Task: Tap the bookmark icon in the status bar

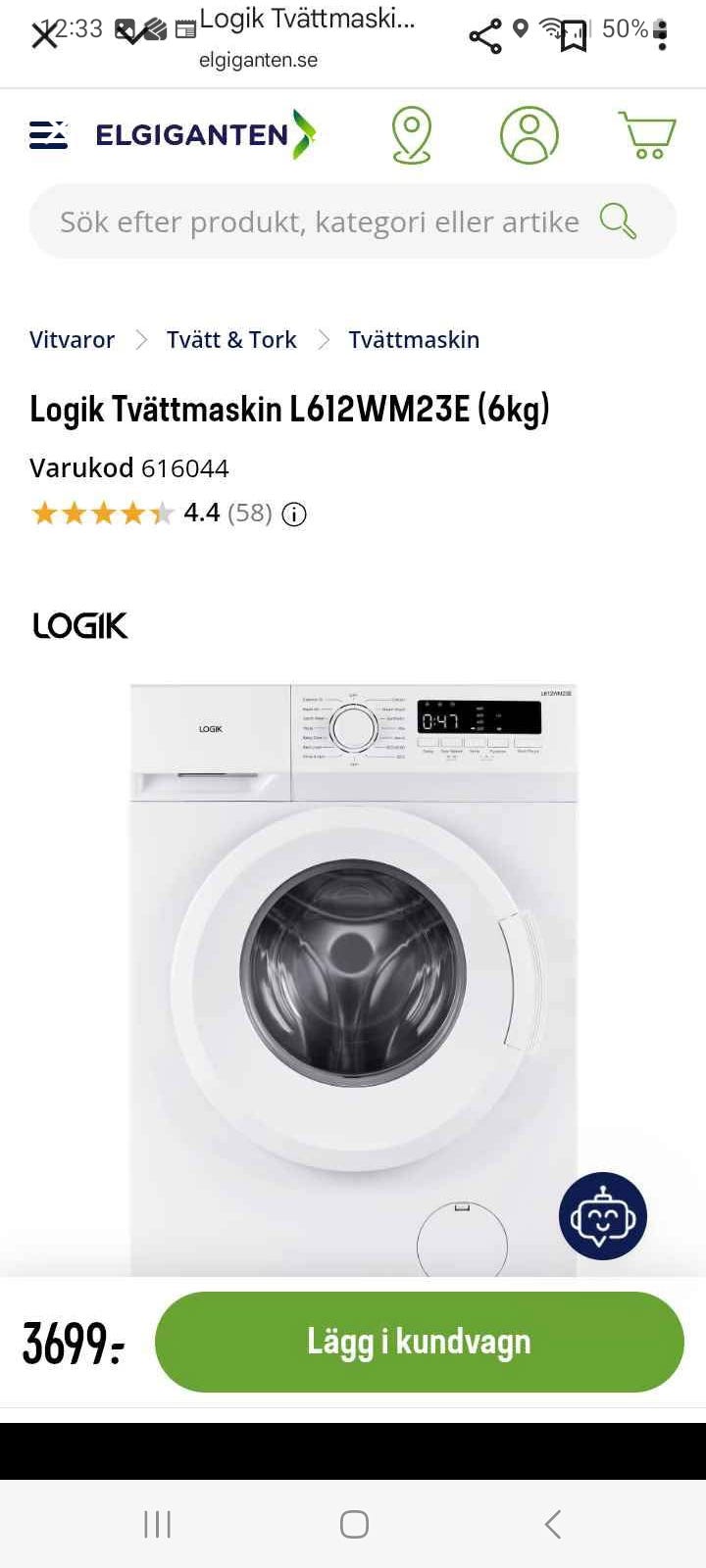Action: 577,32
